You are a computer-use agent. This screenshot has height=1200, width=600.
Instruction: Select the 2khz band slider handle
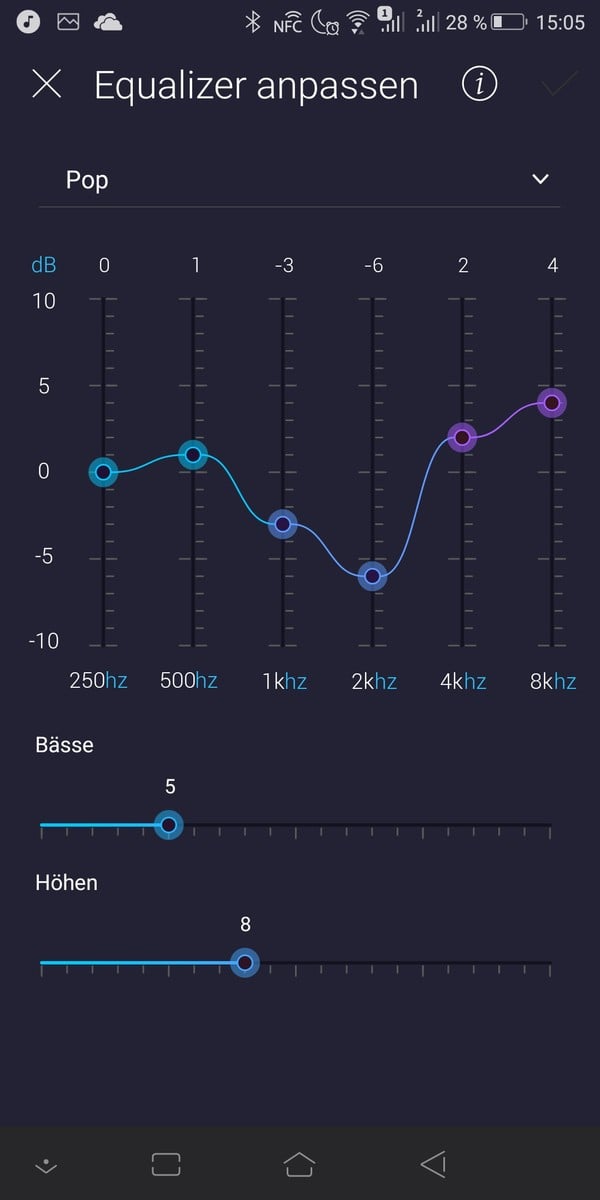(373, 576)
